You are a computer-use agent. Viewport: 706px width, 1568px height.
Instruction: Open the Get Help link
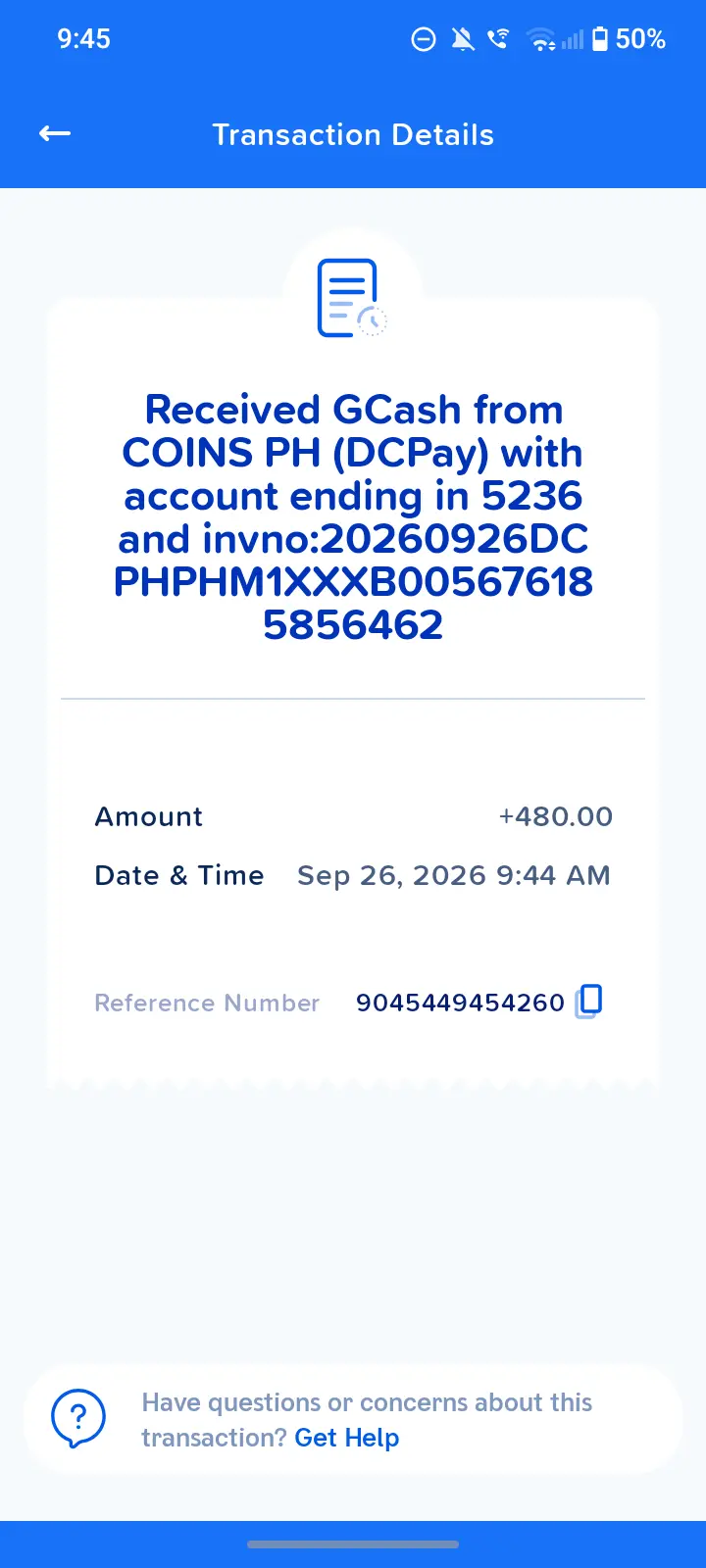[x=347, y=1438]
